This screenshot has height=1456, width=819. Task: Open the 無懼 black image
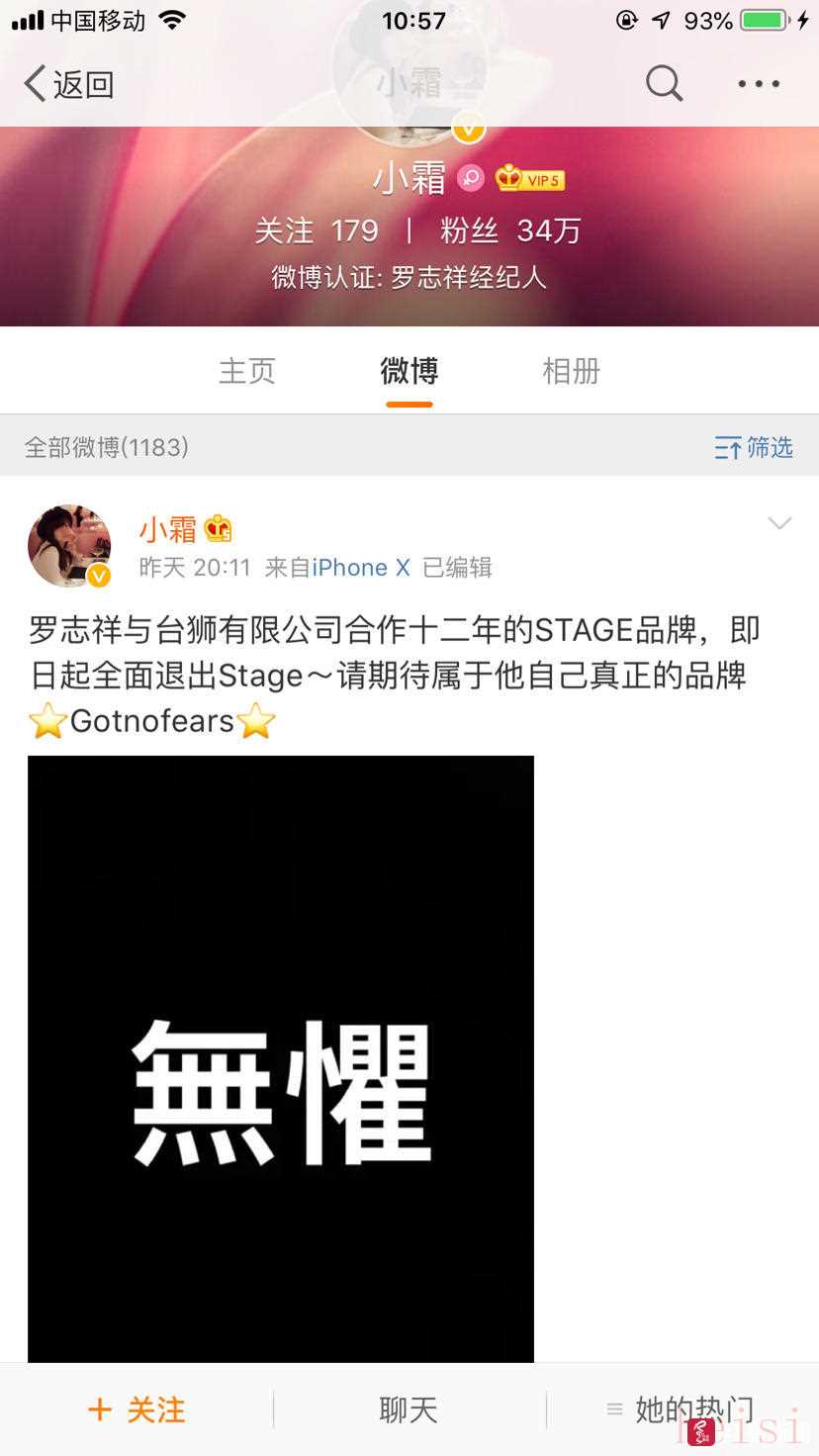pyautogui.click(x=281, y=1058)
